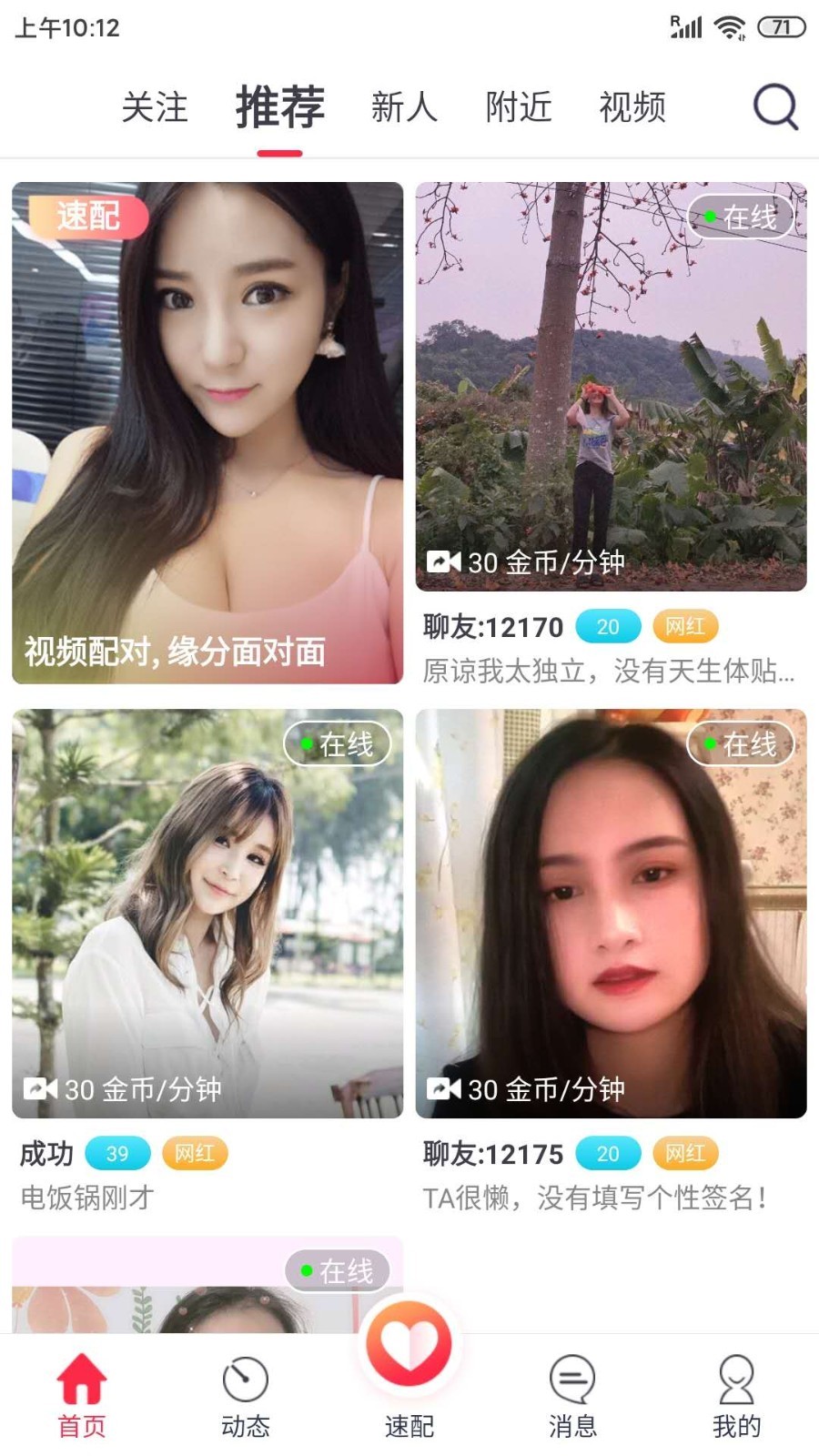Tap the 在线 online status badge on 聊友:12170's card
The image size is (819, 1456).
point(740,217)
